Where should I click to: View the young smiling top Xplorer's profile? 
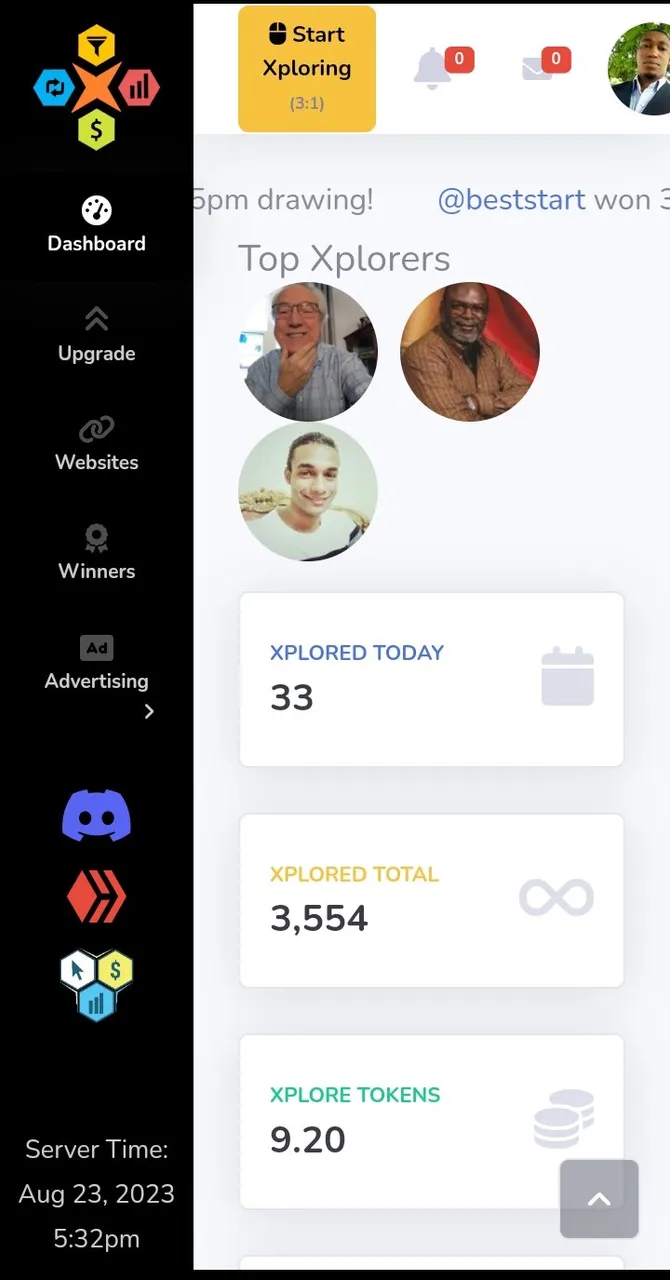(308, 491)
